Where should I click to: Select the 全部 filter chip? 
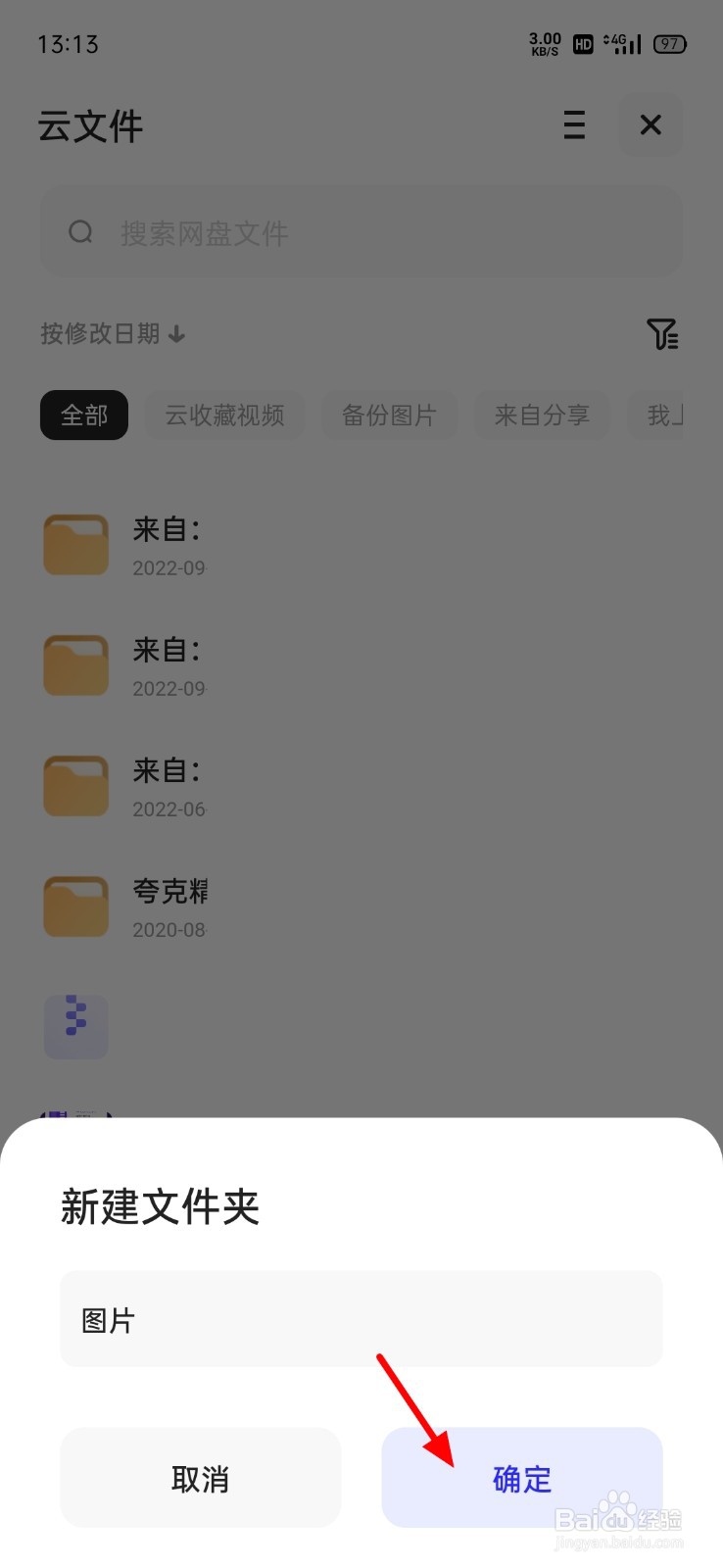[x=83, y=415]
